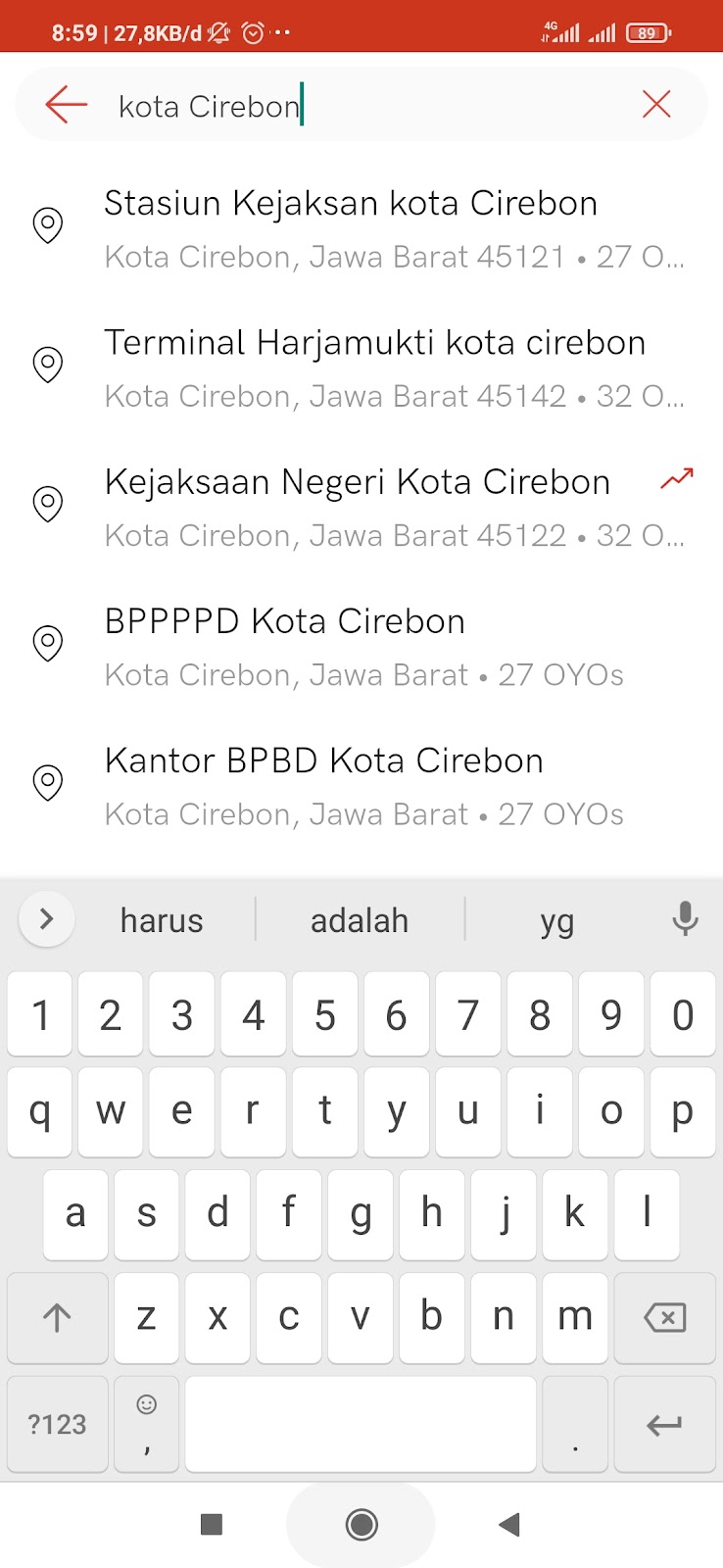Switch keyboard to ?123 symbols
The image size is (723, 1568).
tap(57, 1425)
